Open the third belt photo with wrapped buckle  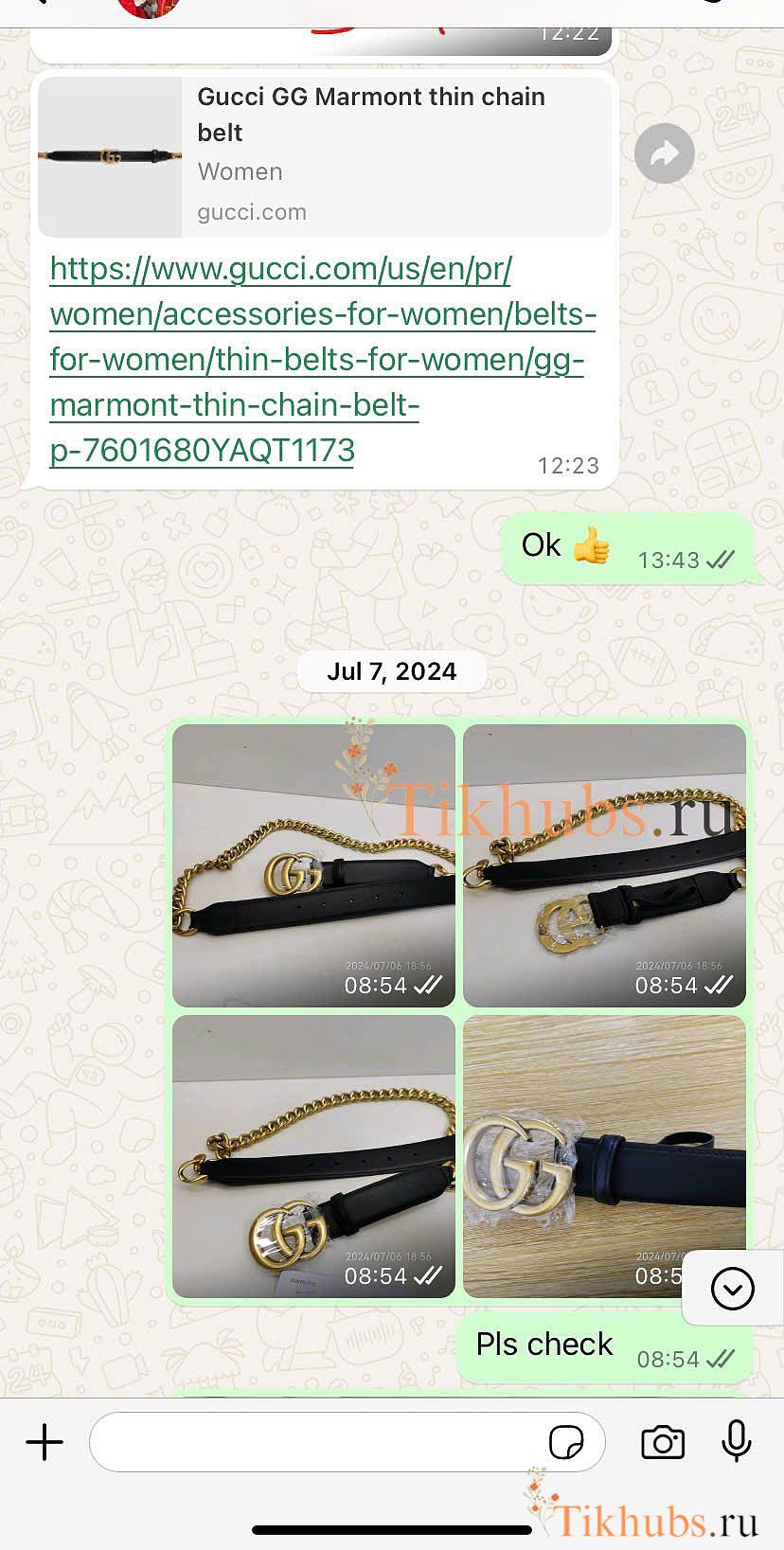coord(313,1155)
